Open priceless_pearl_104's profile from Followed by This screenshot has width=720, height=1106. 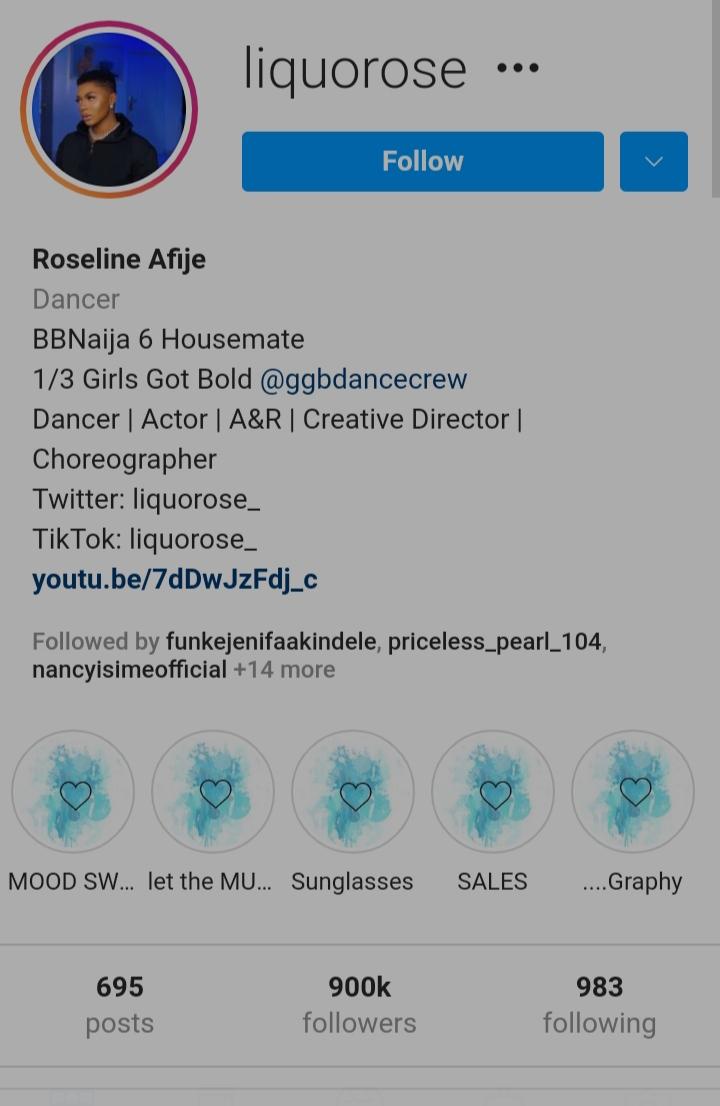[x=494, y=642]
